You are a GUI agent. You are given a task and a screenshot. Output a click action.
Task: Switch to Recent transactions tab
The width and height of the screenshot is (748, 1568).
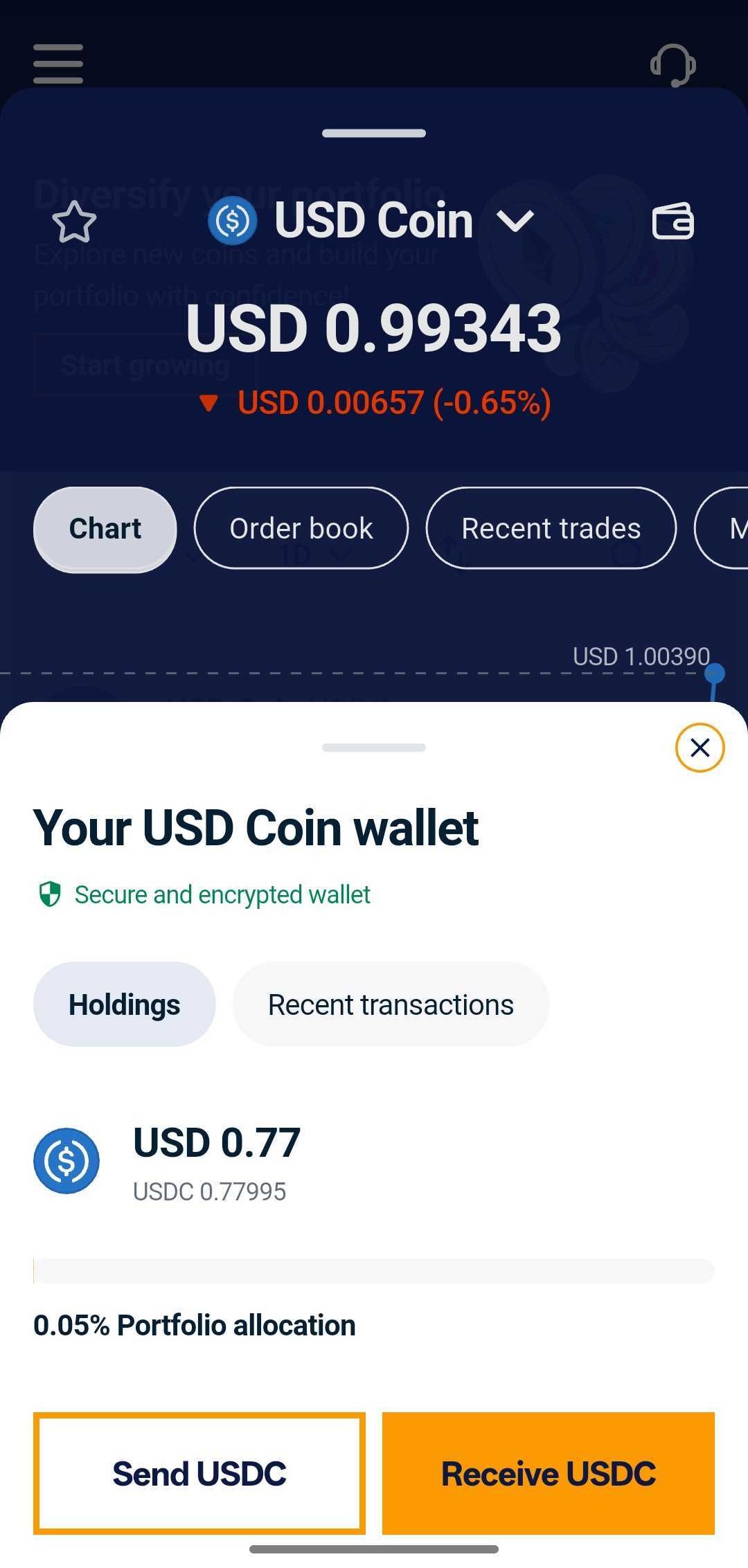[391, 1004]
